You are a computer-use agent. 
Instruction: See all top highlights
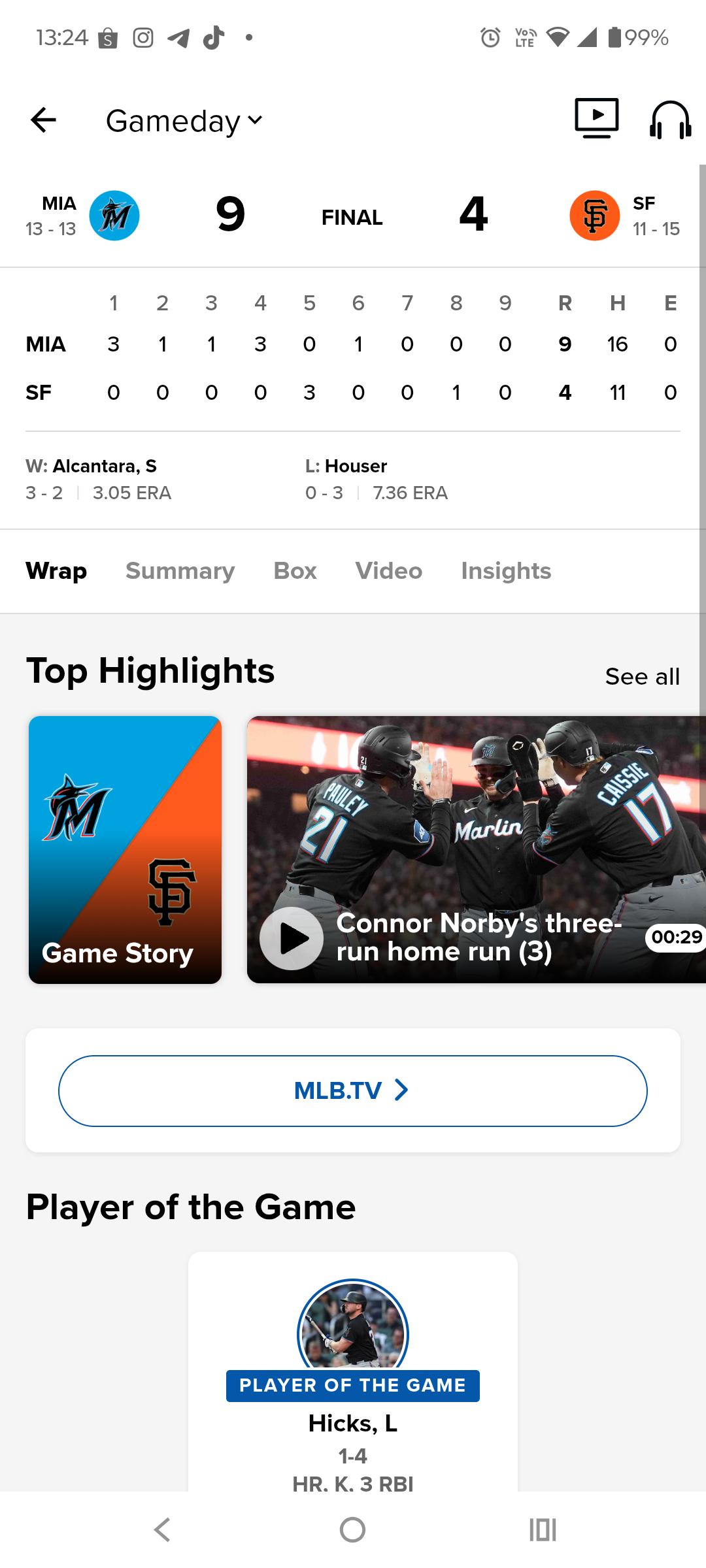click(x=642, y=677)
